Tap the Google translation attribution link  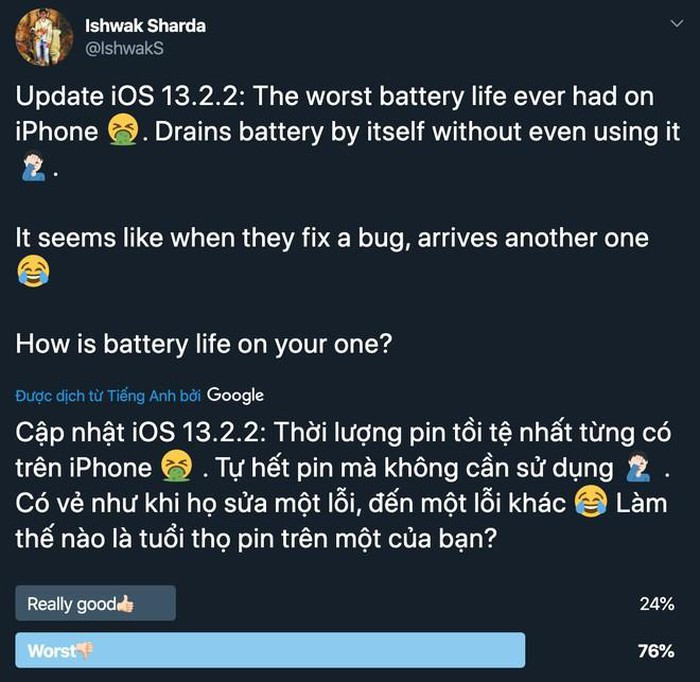pyautogui.click(x=236, y=396)
